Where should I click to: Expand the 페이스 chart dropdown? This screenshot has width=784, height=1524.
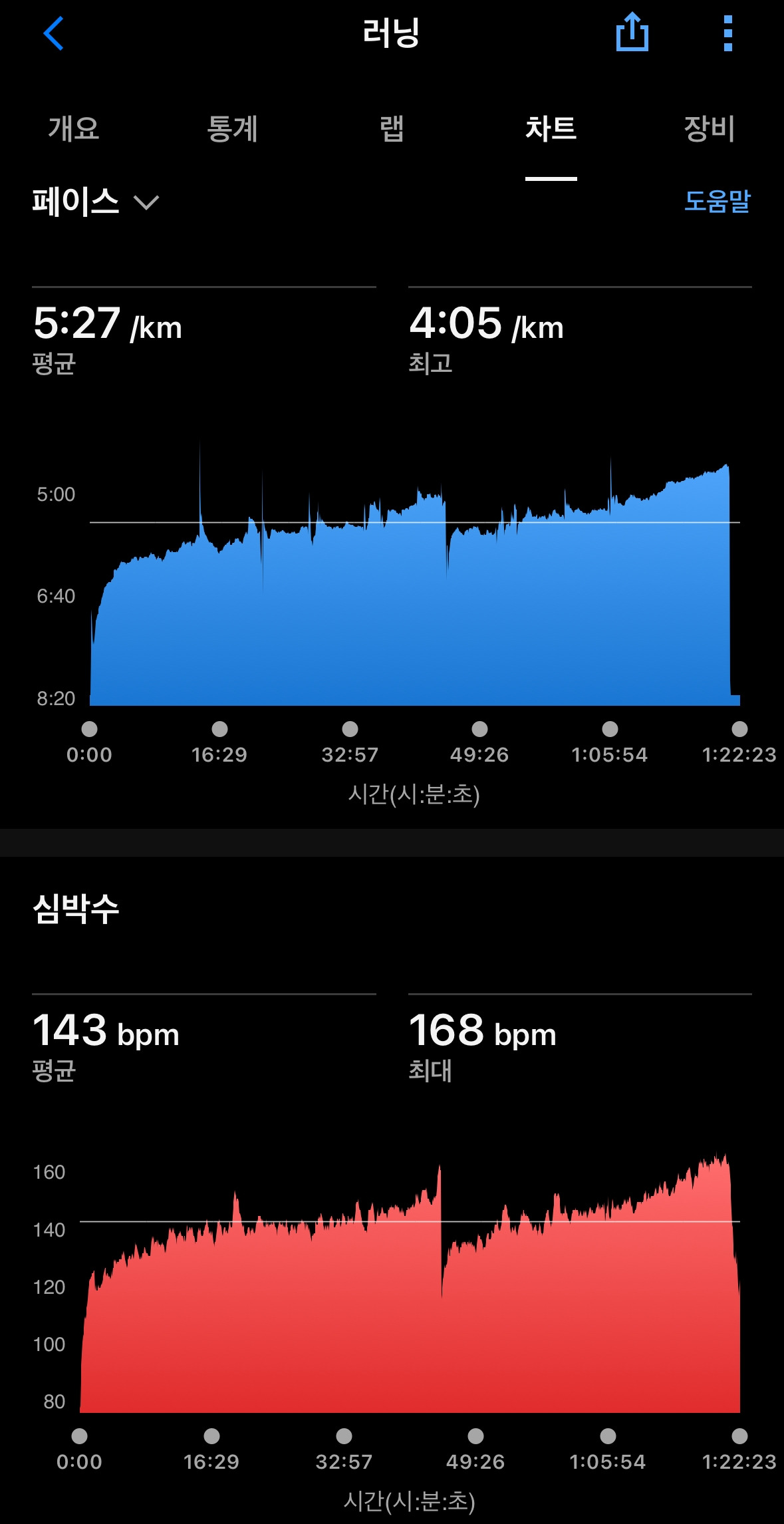pos(95,202)
